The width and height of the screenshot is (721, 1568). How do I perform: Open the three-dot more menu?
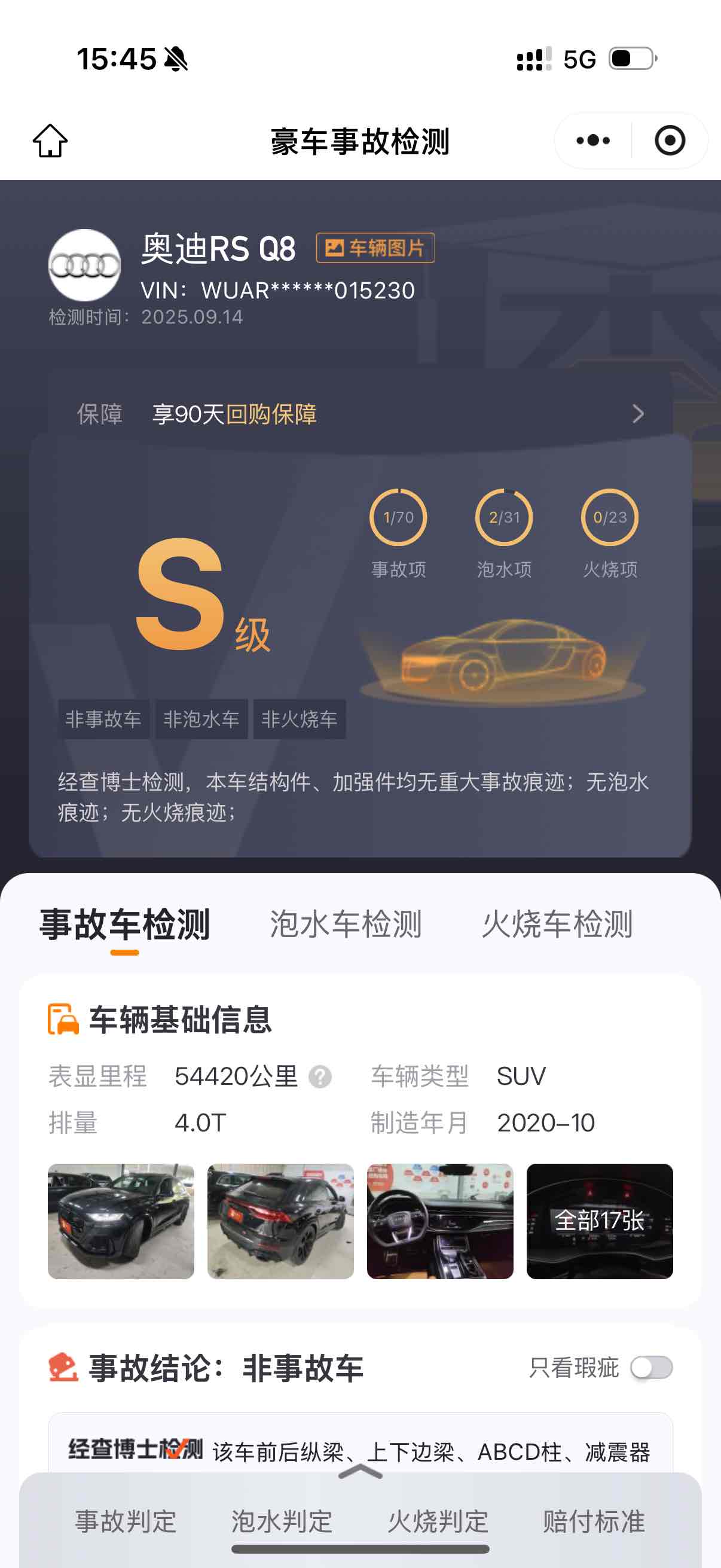pos(592,141)
